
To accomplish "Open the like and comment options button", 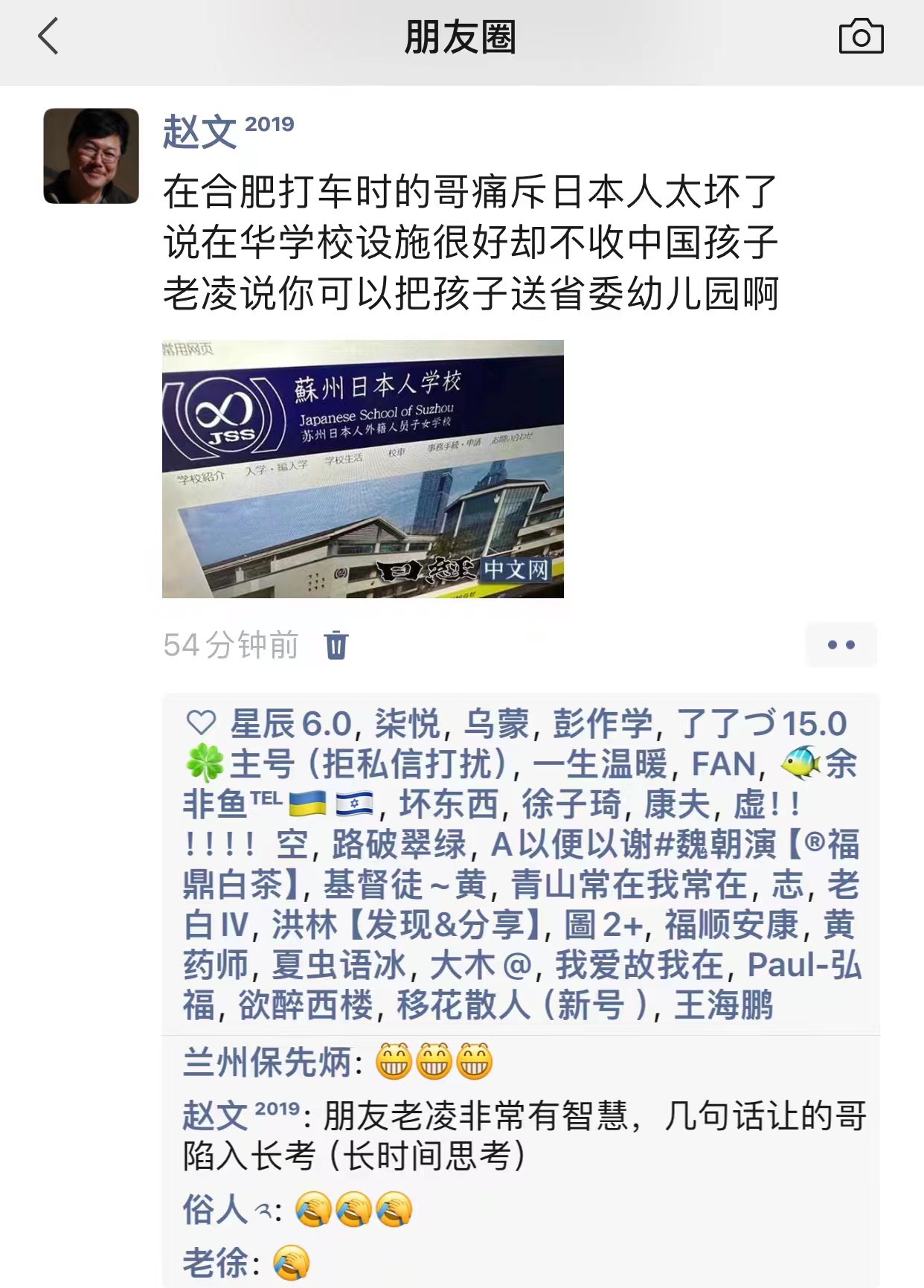I will [841, 645].
